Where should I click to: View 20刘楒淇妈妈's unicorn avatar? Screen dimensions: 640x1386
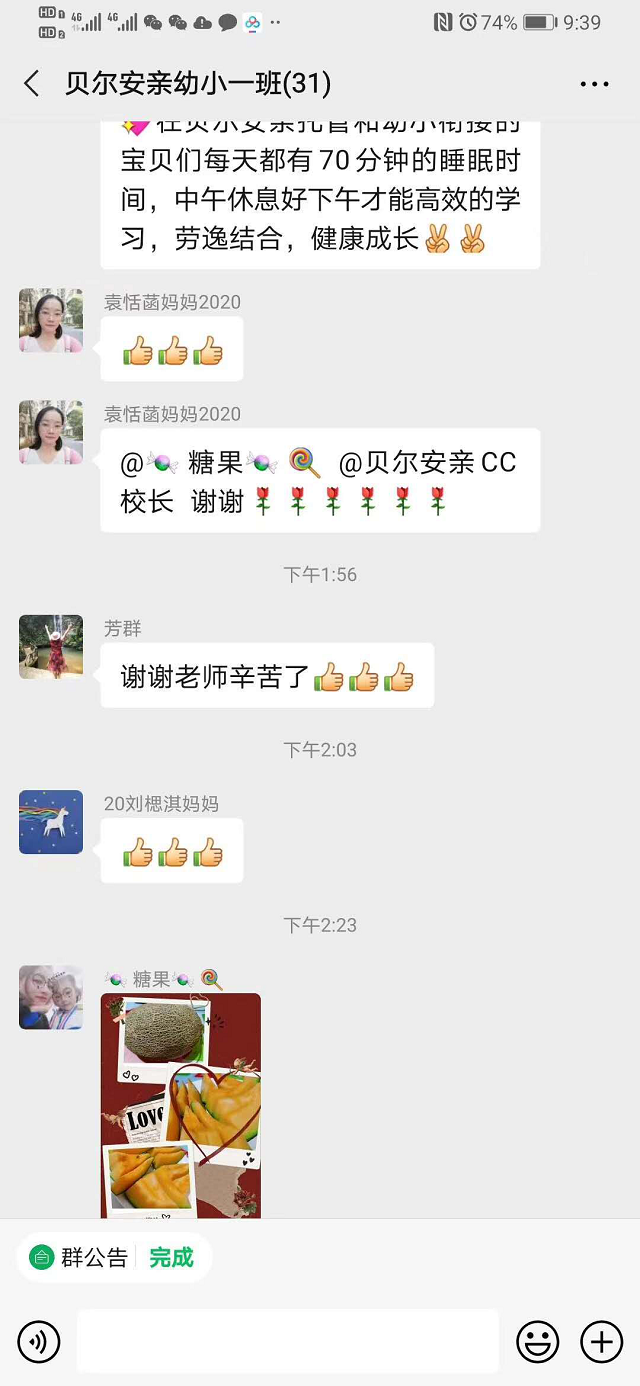click(x=51, y=822)
